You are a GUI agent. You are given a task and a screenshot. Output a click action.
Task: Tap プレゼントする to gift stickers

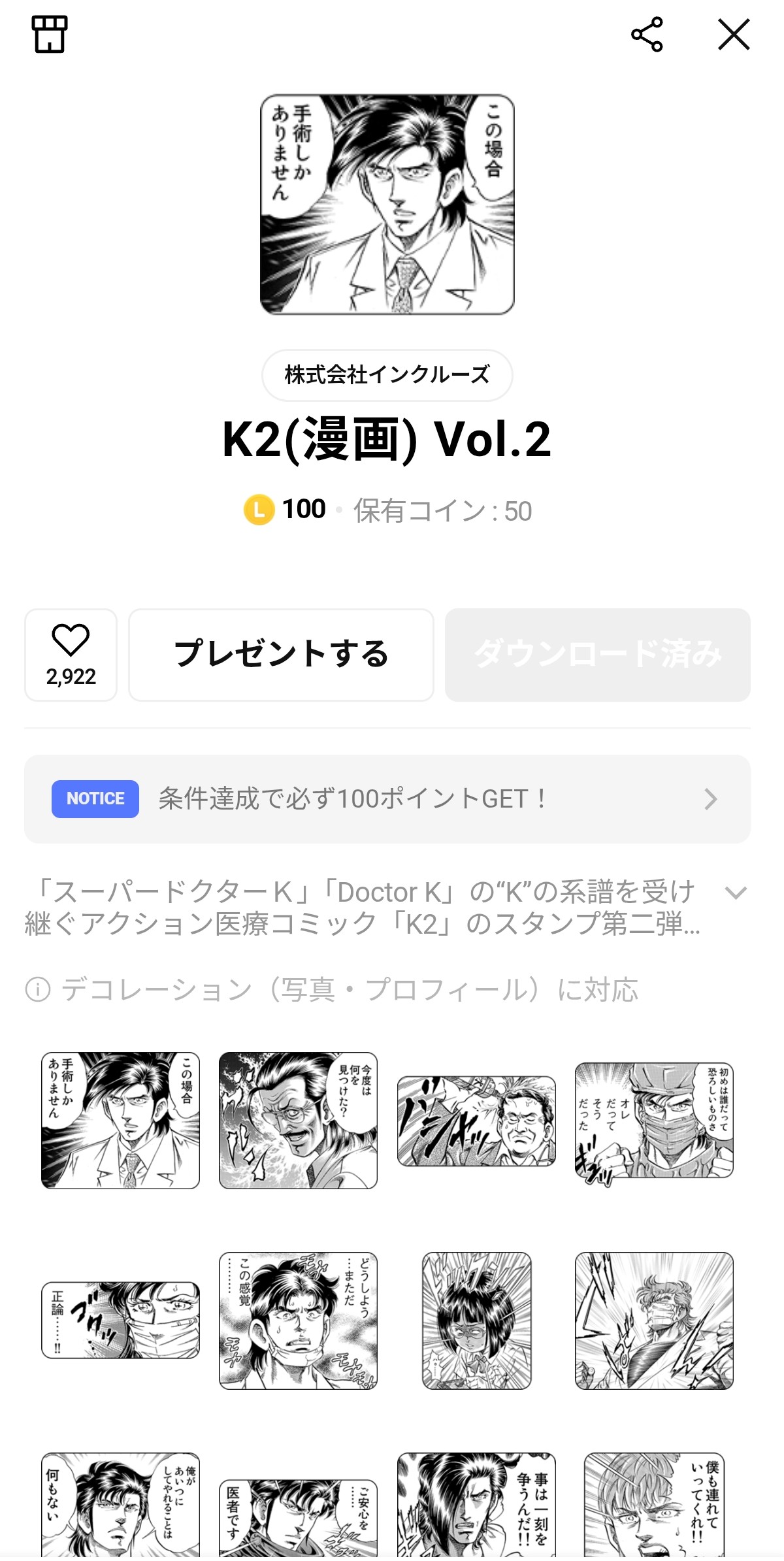[281, 655]
